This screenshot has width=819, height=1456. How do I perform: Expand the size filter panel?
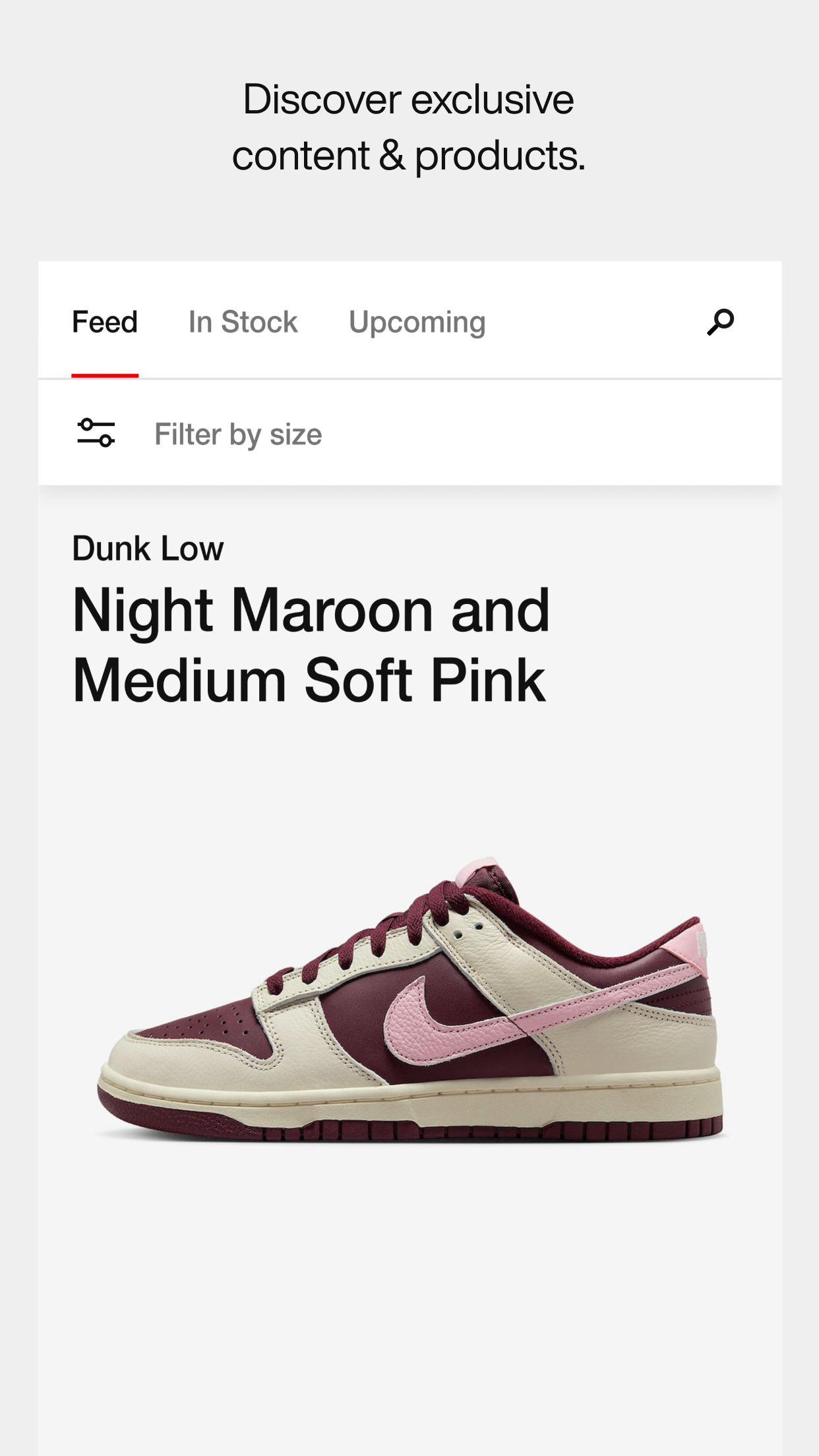tap(237, 433)
